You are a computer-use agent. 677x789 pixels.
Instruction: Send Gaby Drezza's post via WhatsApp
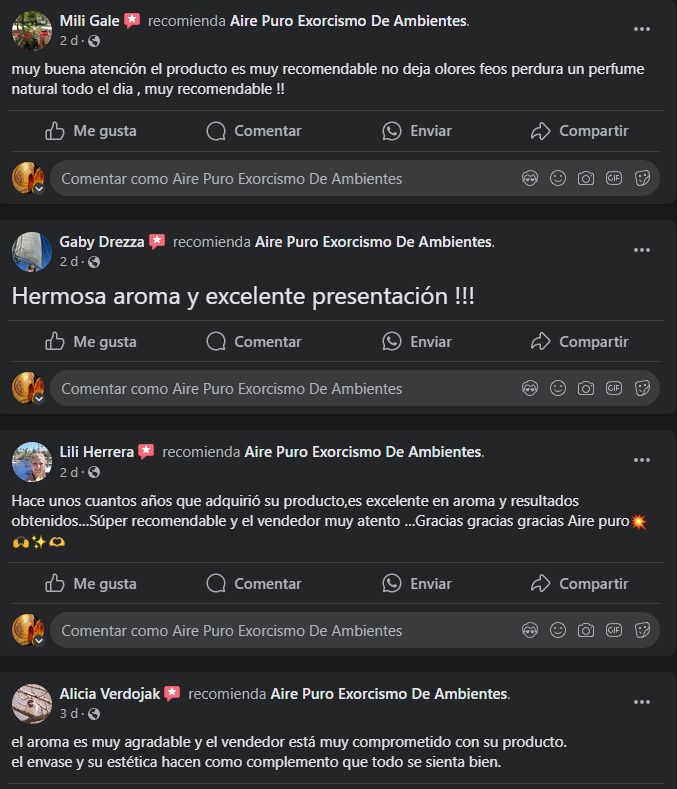417,342
